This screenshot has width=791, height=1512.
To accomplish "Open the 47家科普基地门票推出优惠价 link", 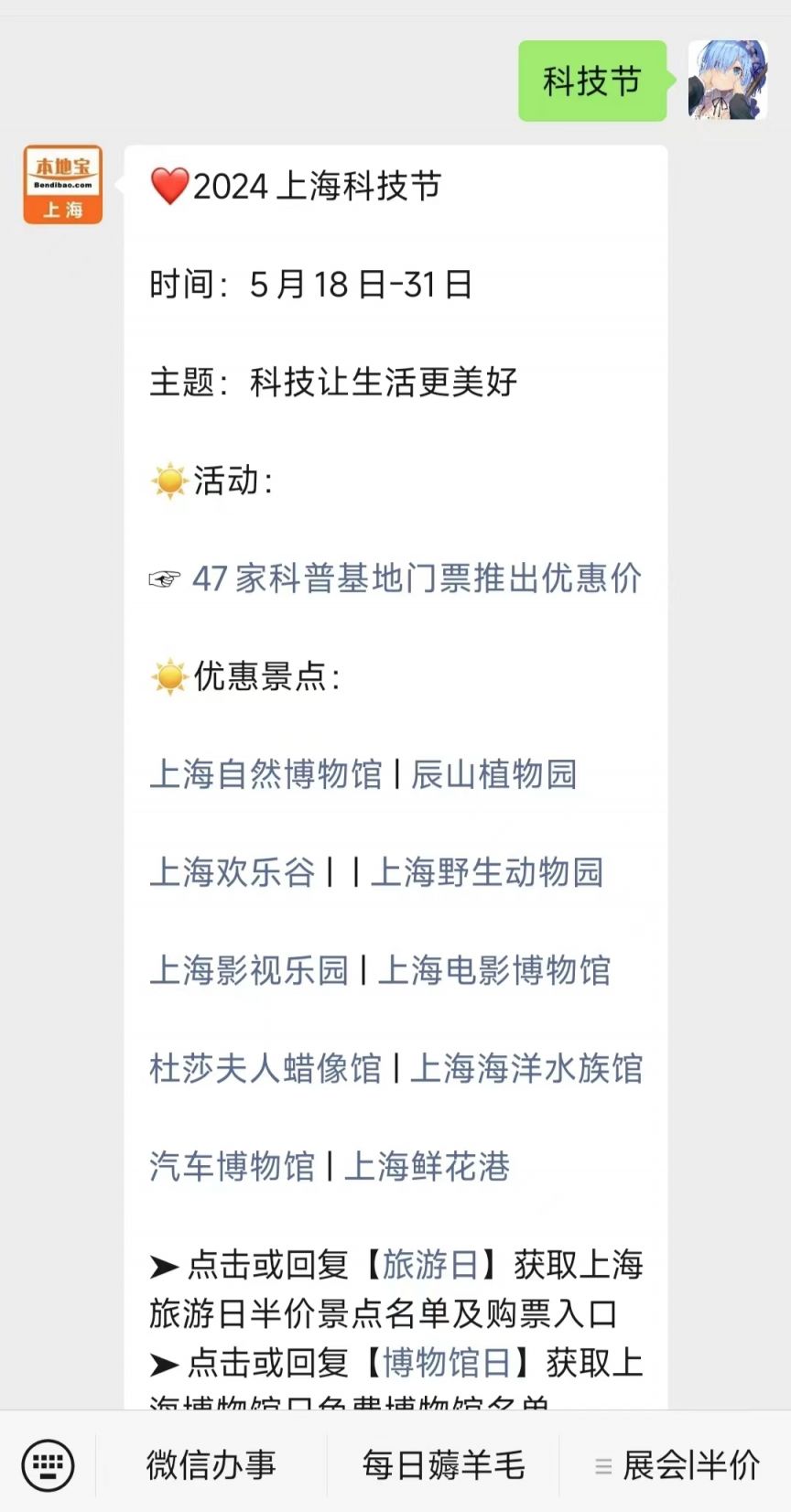I will 417,578.
